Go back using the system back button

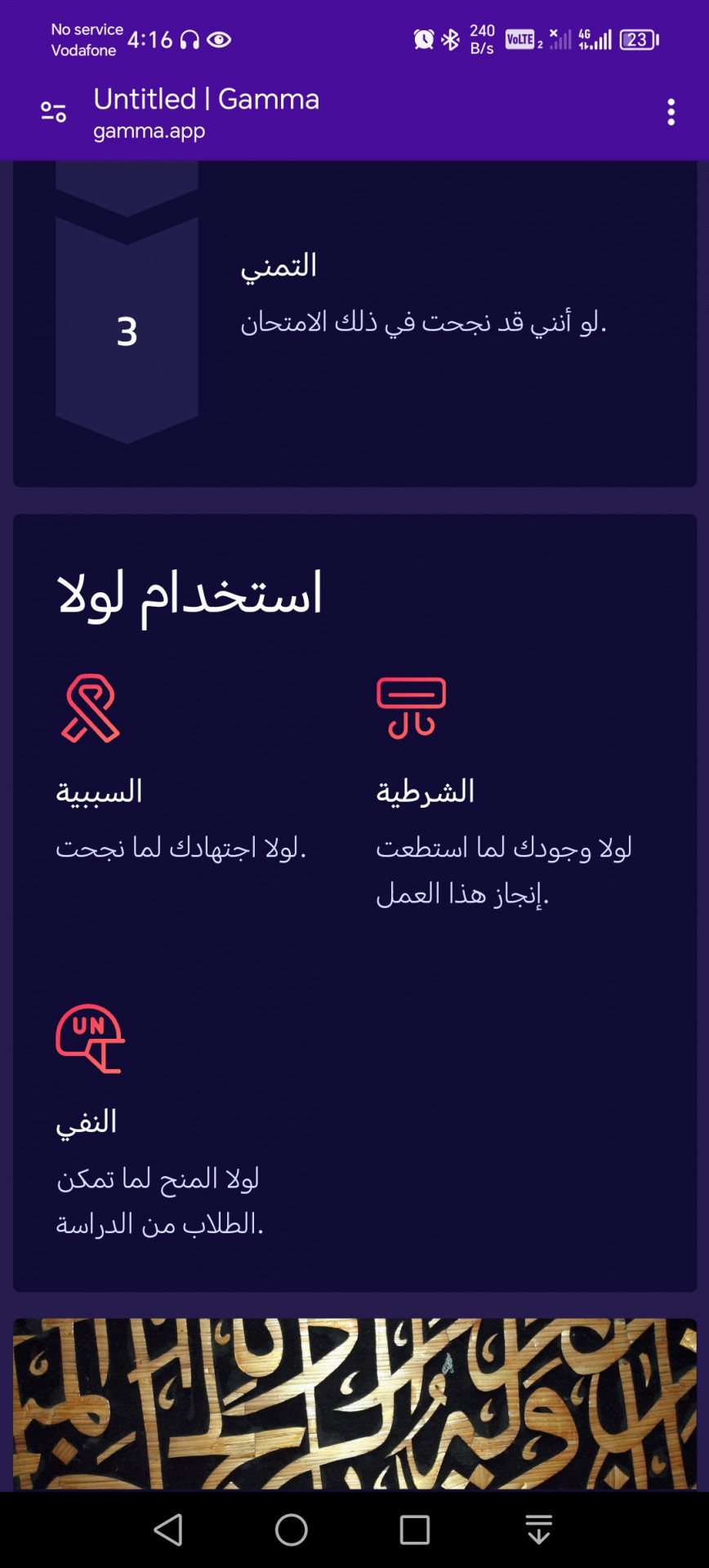(169, 1530)
